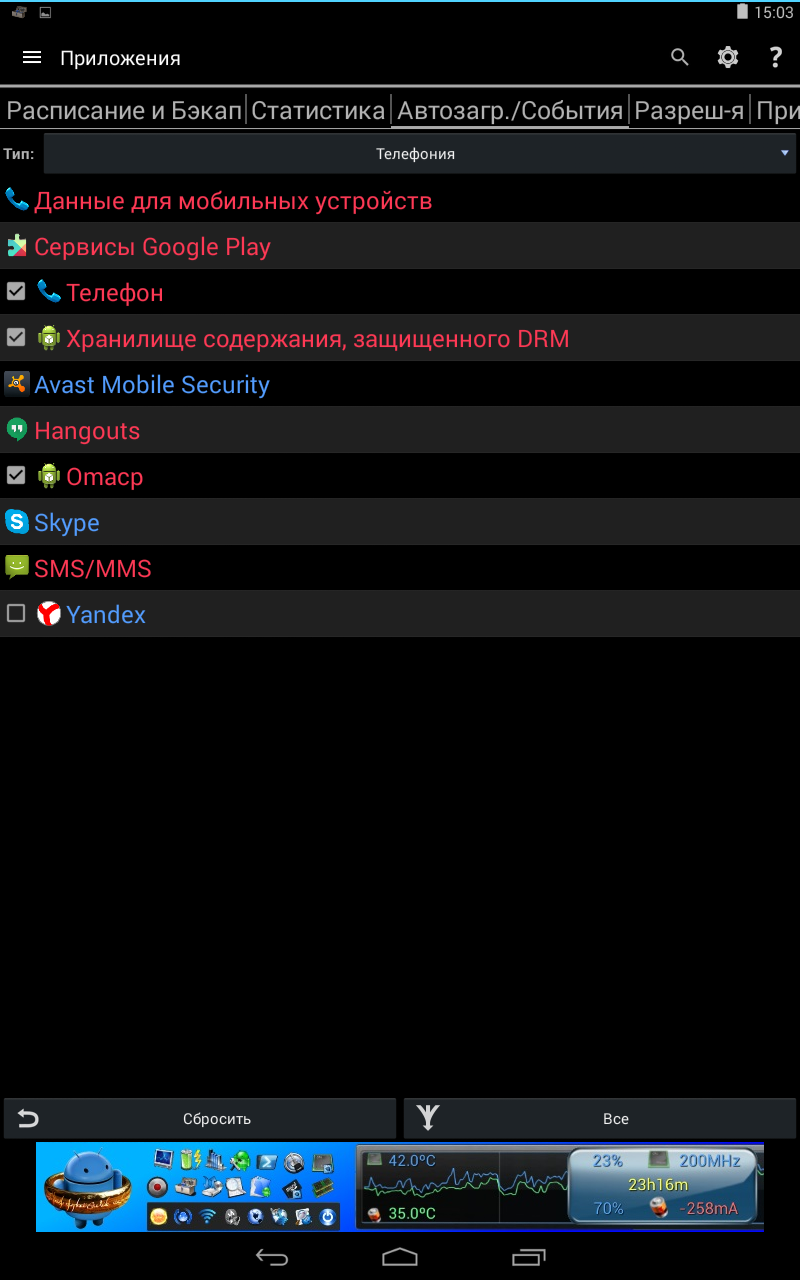Expand the Тип dropdown showing Телефония
Viewport: 800px width, 1280px height.
(x=420, y=154)
